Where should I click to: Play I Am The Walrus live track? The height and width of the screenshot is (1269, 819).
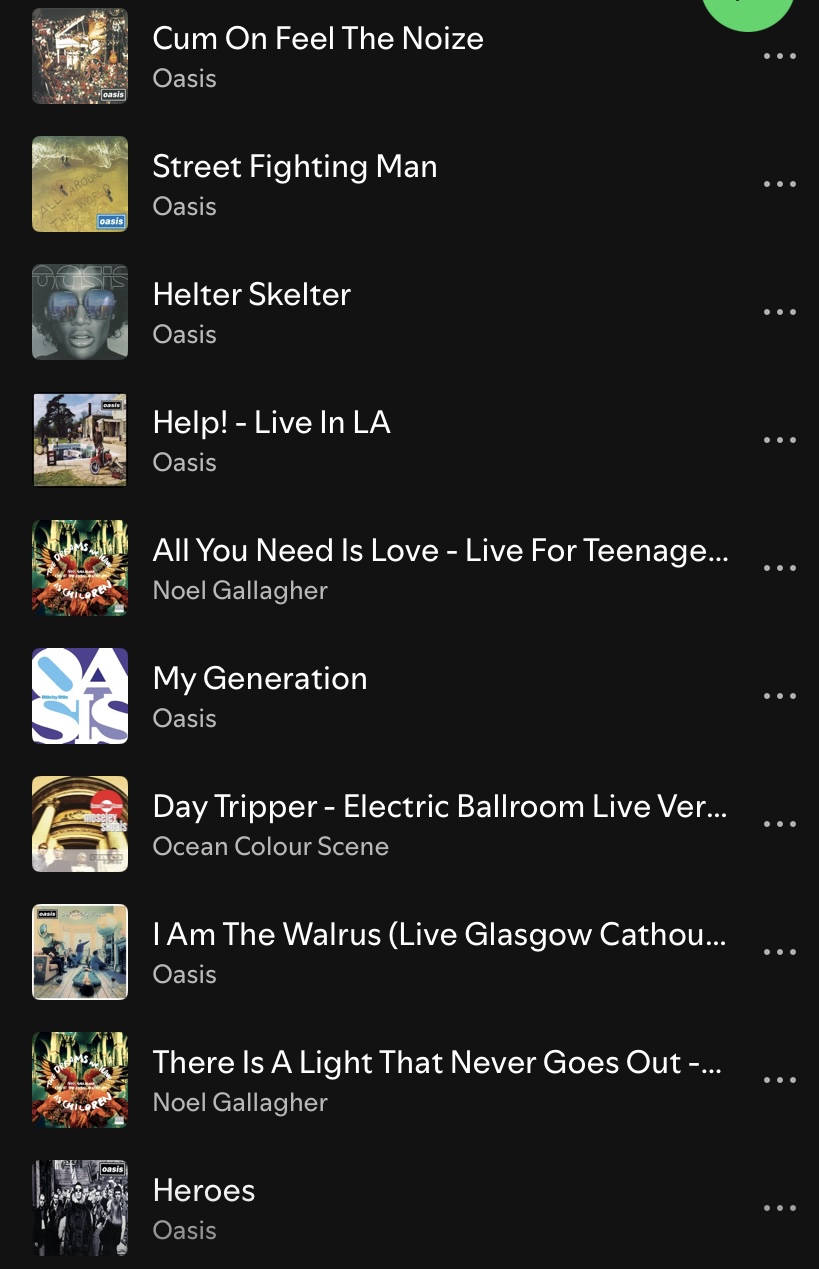tap(440, 935)
